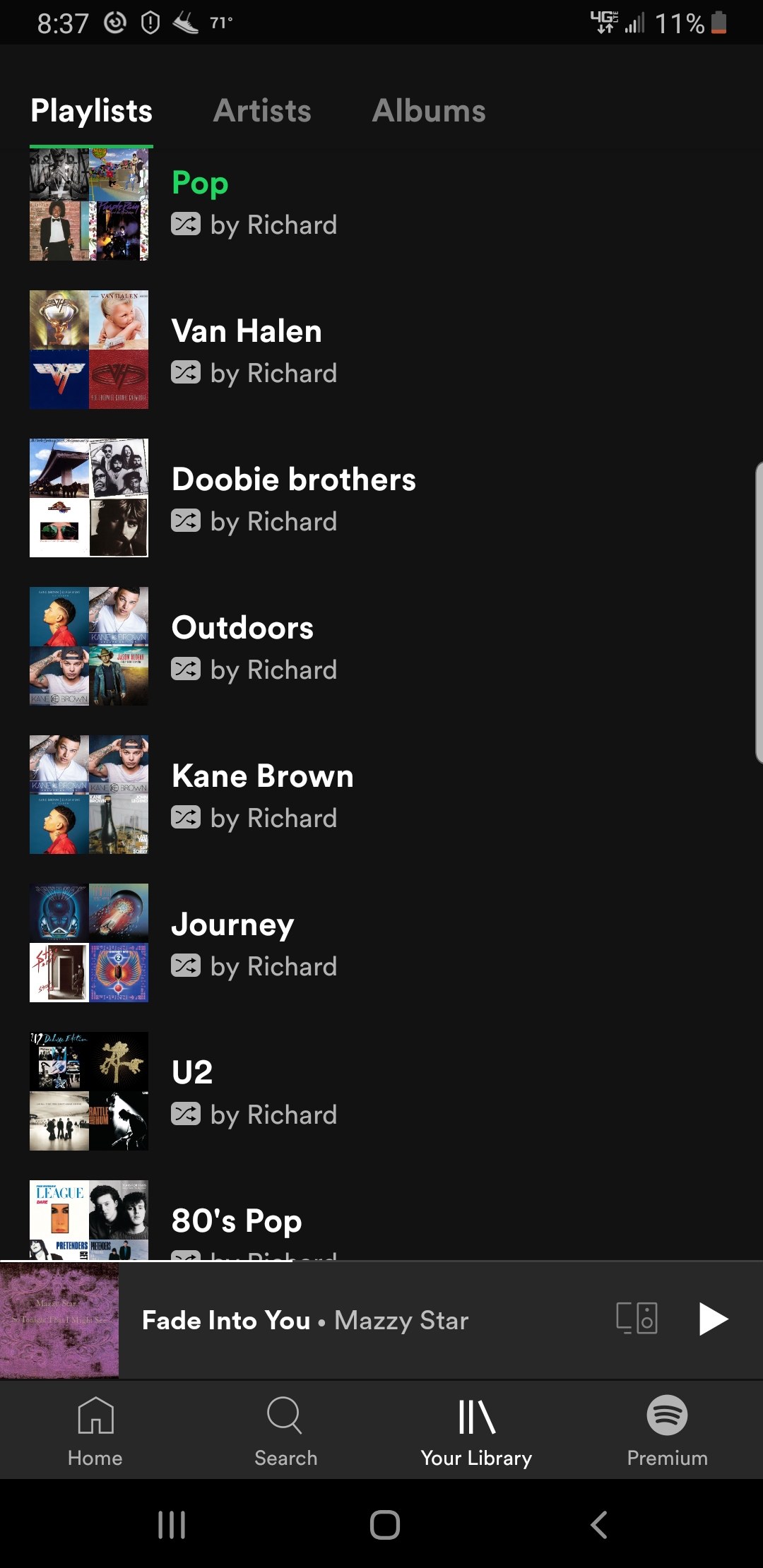Go to the Home tab

click(x=95, y=1431)
